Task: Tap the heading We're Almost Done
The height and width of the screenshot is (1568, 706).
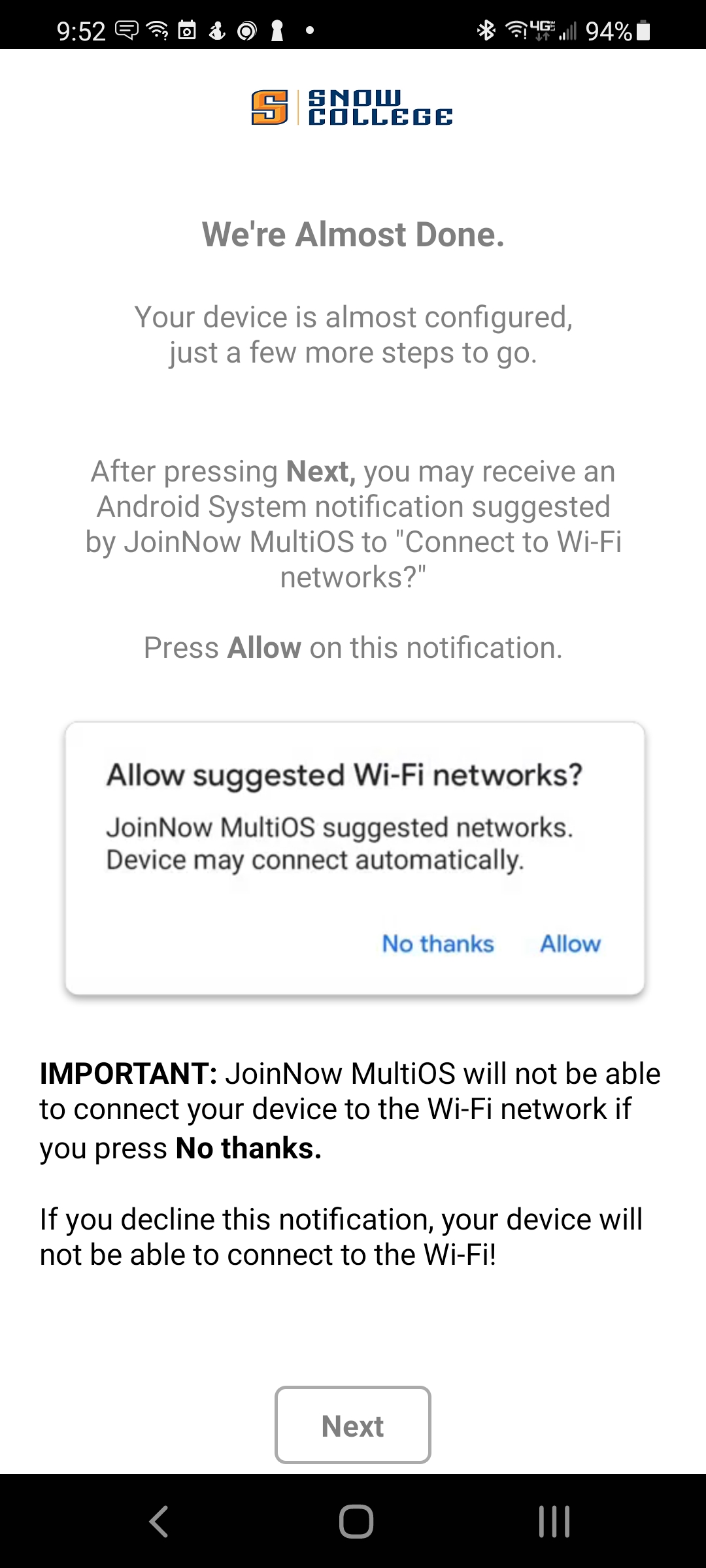Action: (353, 234)
